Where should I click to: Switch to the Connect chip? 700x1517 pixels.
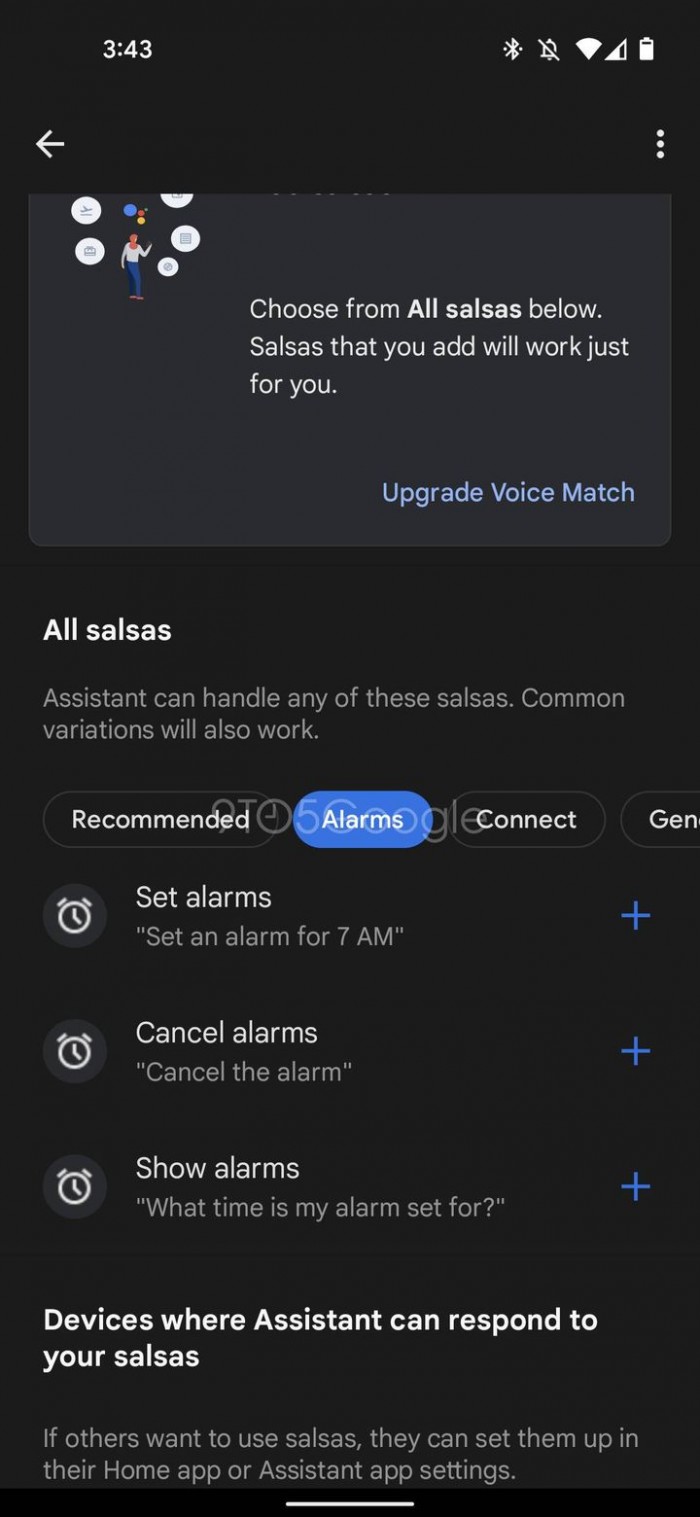coord(527,819)
